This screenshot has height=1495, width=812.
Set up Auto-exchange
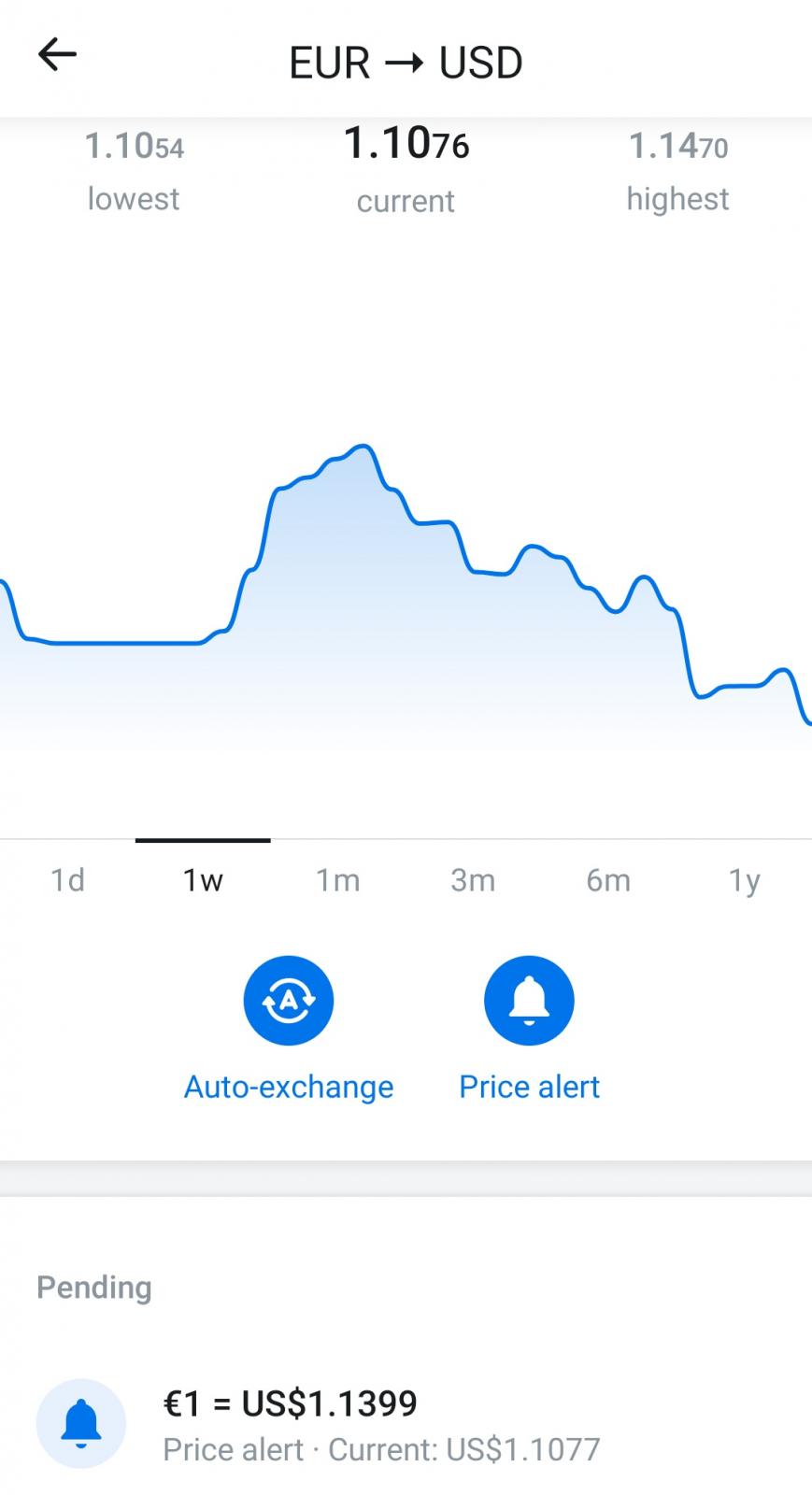click(289, 1029)
